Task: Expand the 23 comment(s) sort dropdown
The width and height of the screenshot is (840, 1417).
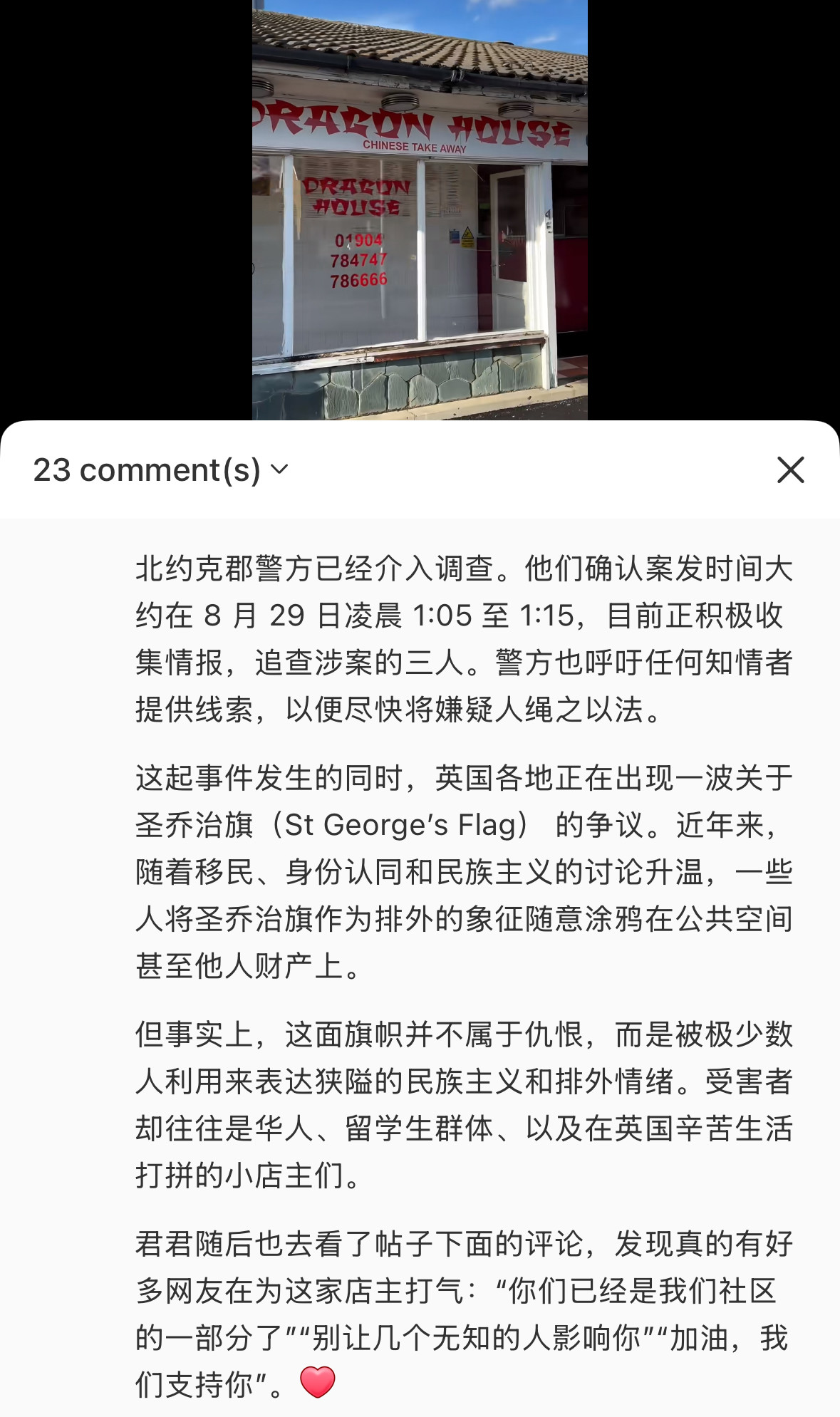Action: click(280, 469)
